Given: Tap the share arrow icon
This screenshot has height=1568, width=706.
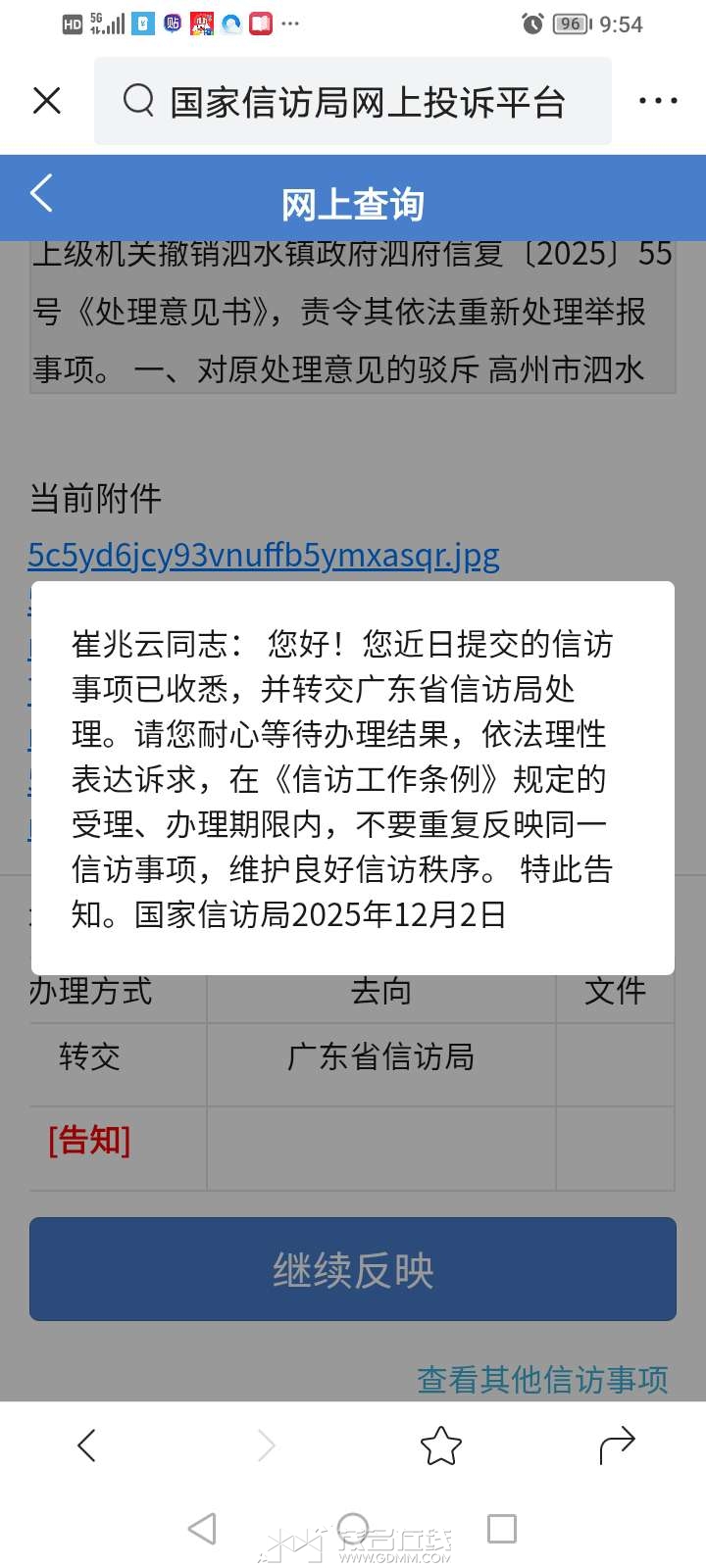Looking at the screenshot, I should point(618,1444).
